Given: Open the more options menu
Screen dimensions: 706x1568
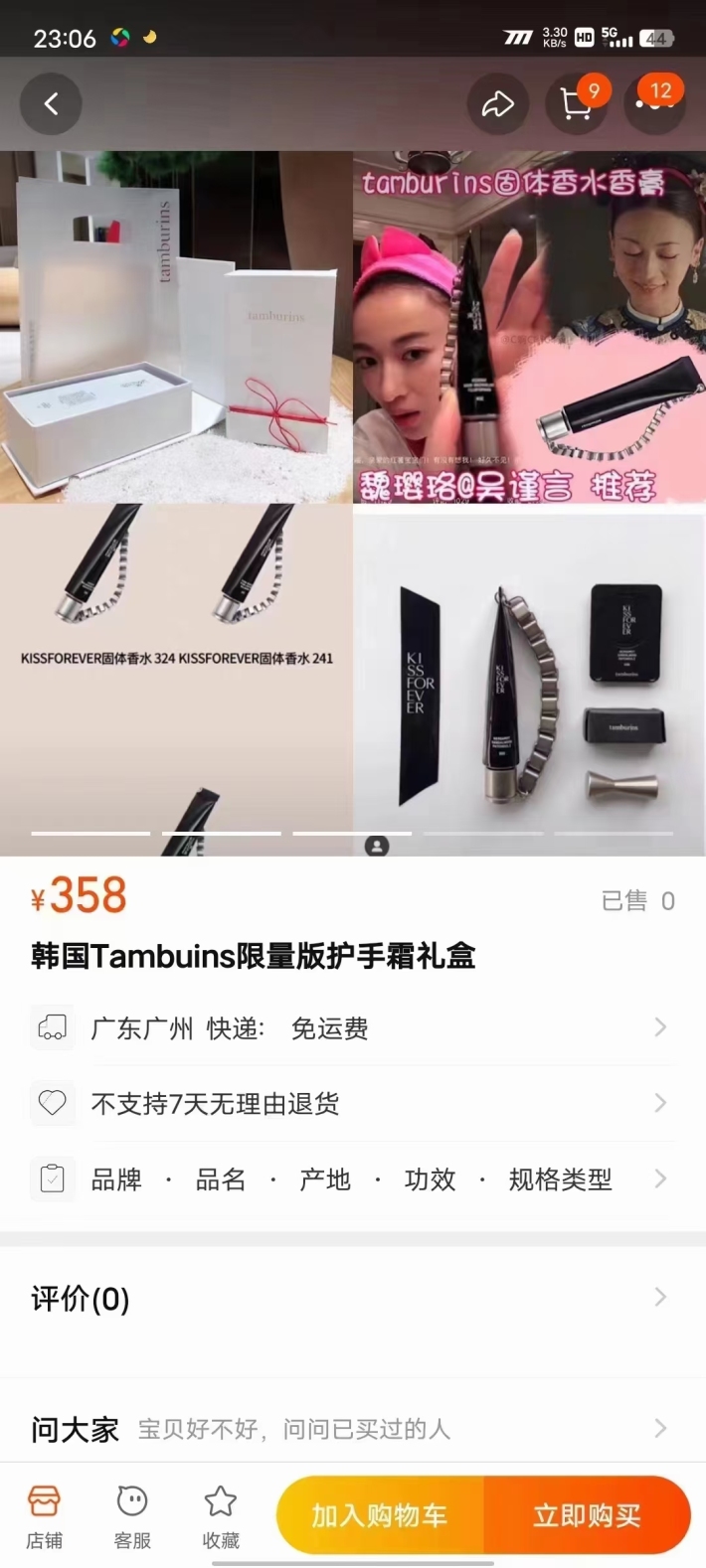Looking at the screenshot, I should pyautogui.click(x=654, y=103).
